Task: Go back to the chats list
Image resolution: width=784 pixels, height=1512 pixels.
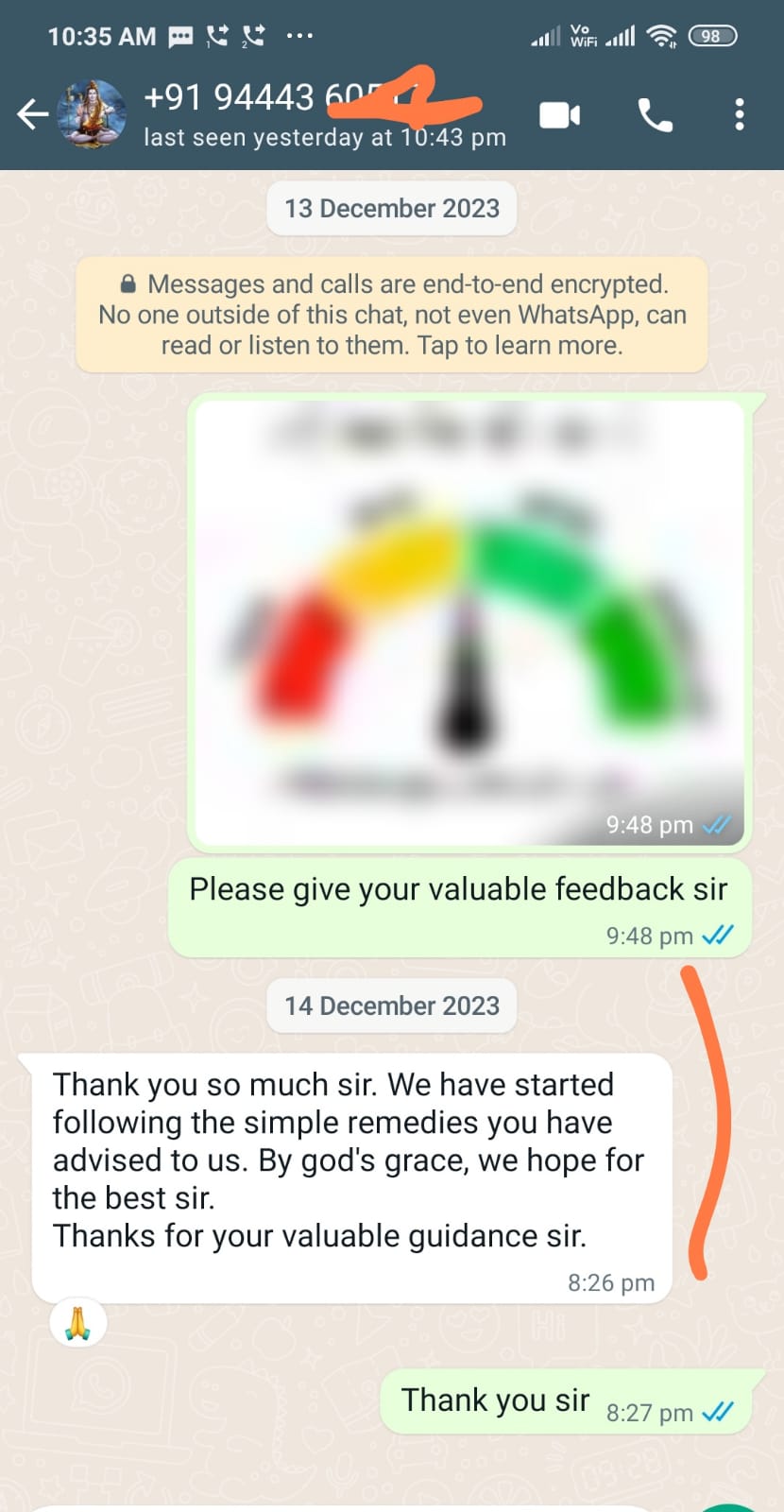Action: tap(32, 115)
